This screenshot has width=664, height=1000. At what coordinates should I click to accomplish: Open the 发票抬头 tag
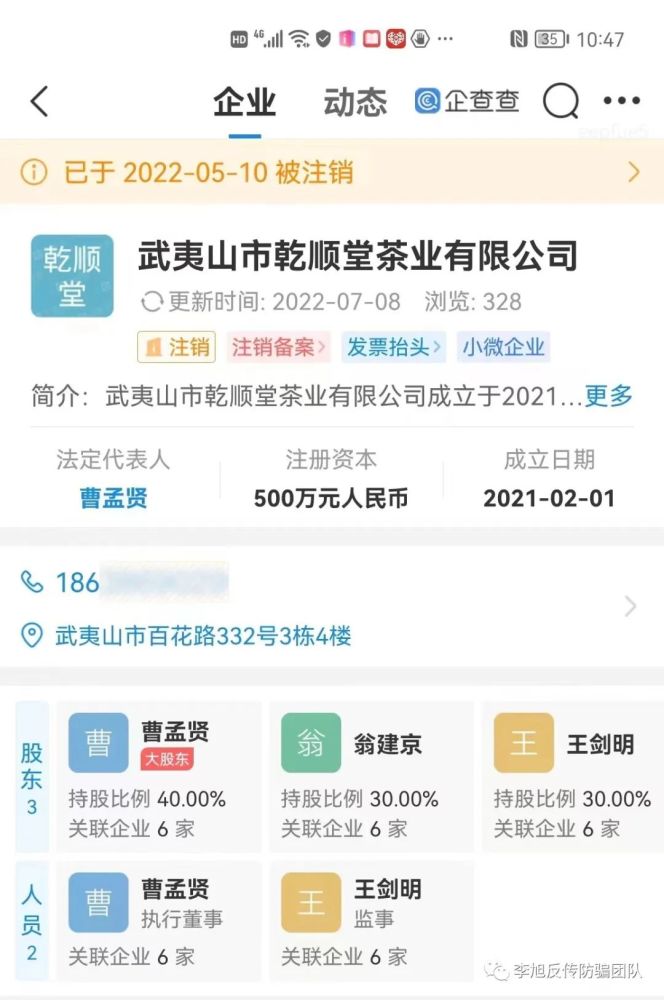click(x=394, y=347)
